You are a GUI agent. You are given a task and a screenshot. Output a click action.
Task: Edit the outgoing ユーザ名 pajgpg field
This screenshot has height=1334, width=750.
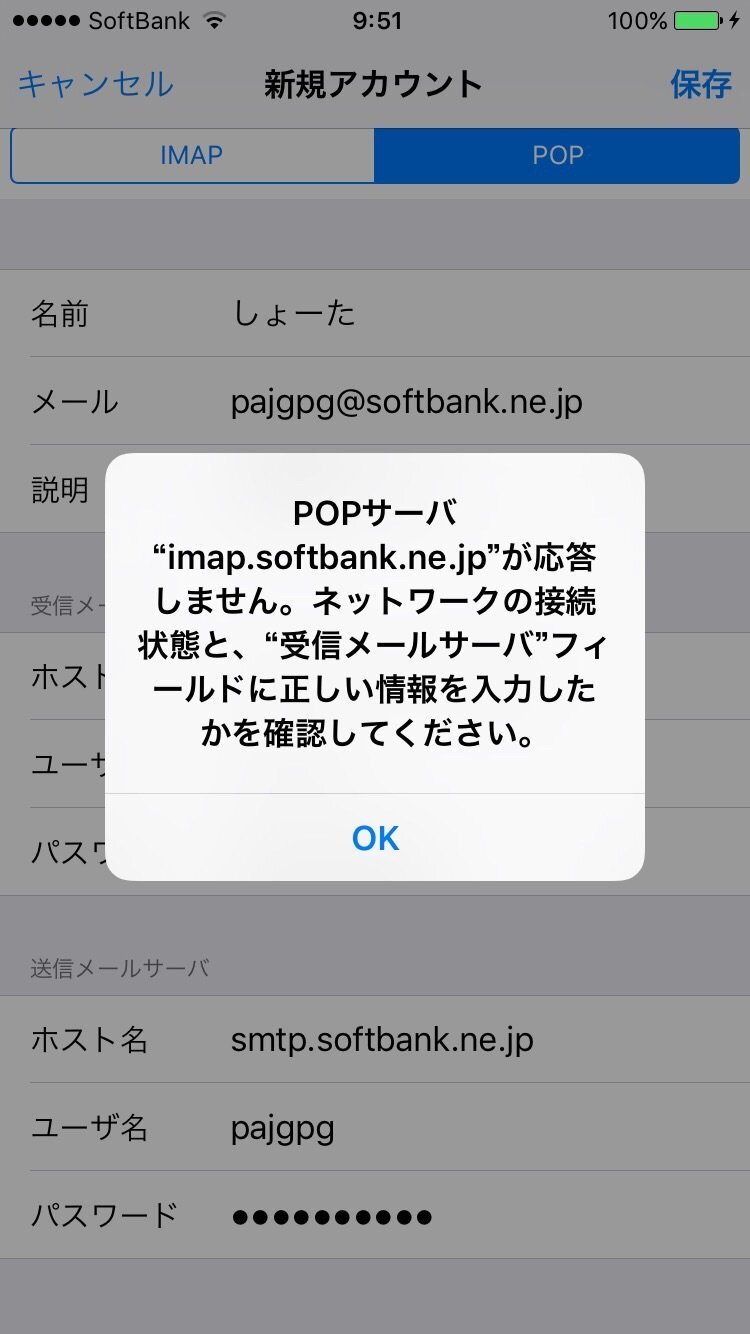tap(375, 1127)
